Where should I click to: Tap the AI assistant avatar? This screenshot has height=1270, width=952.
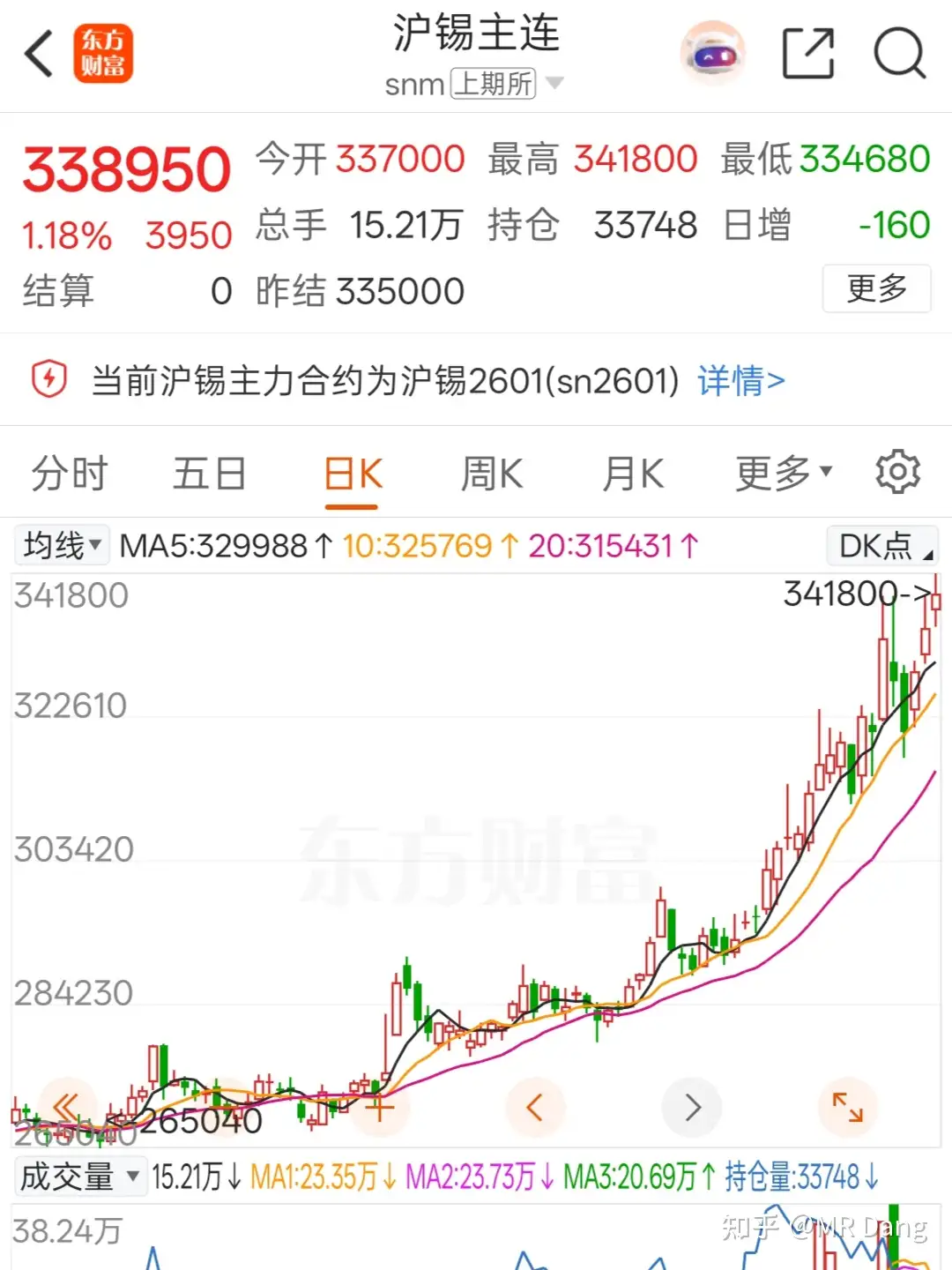tap(712, 53)
